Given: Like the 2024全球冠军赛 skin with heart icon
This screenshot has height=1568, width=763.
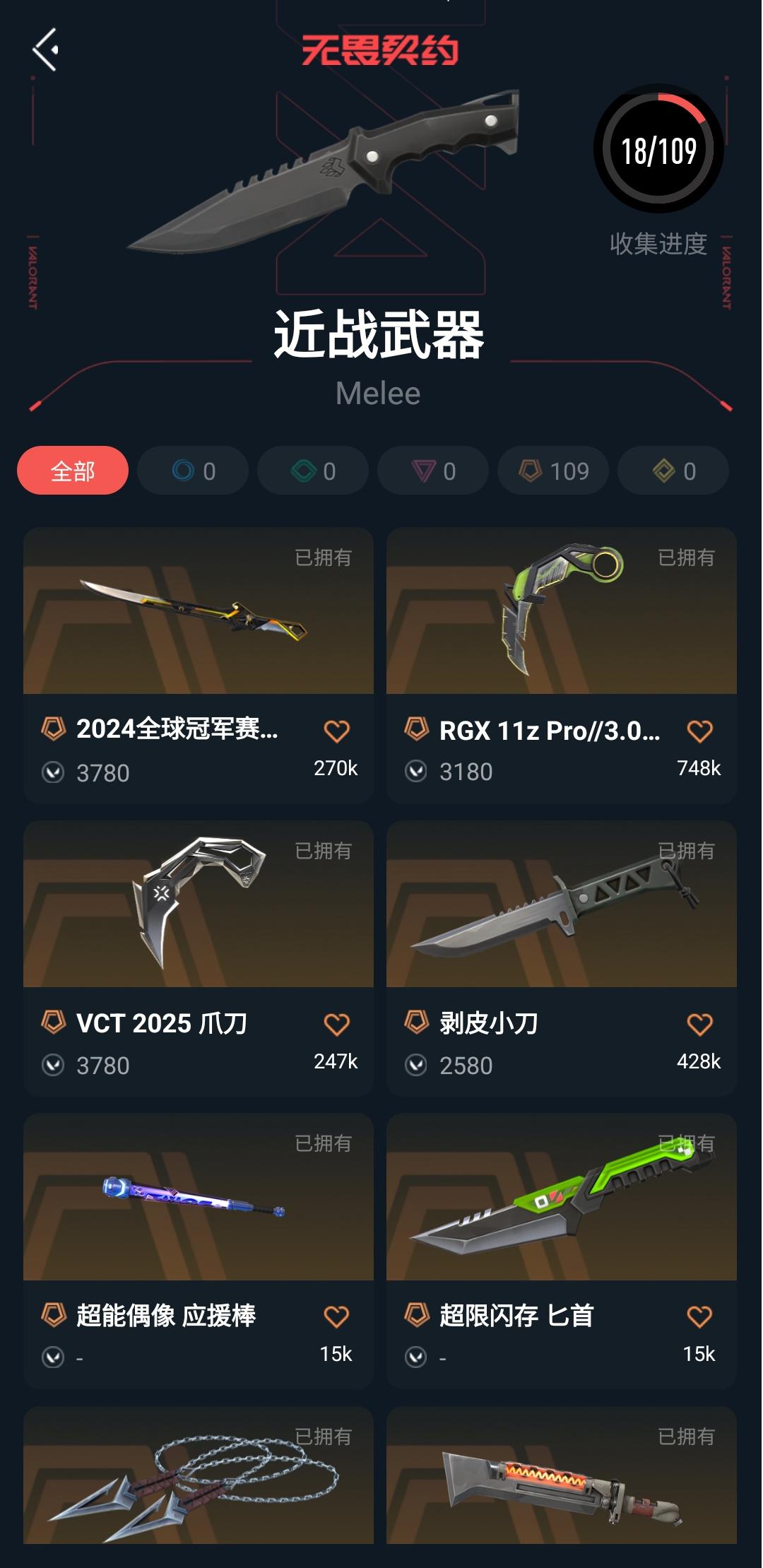Looking at the screenshot, I should tap(336, 731).
